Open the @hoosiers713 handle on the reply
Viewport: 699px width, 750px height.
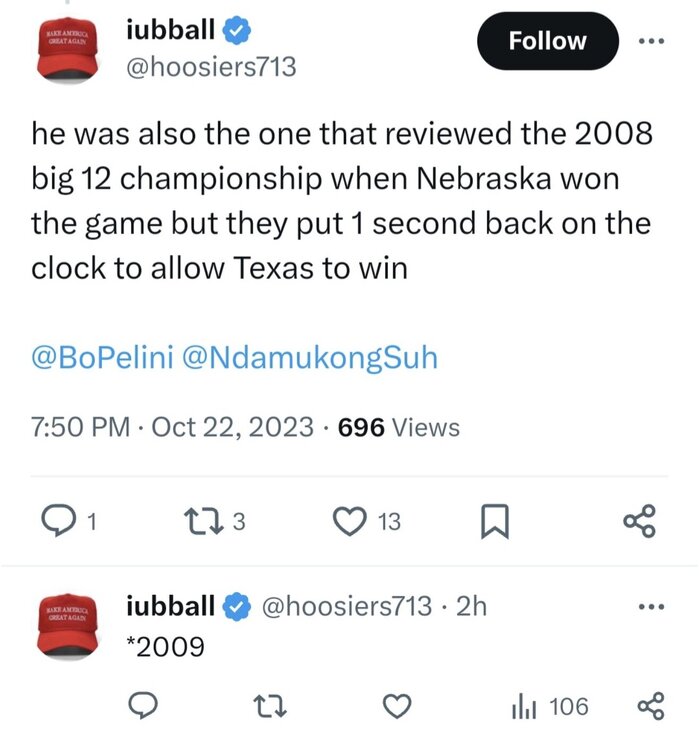346,606
